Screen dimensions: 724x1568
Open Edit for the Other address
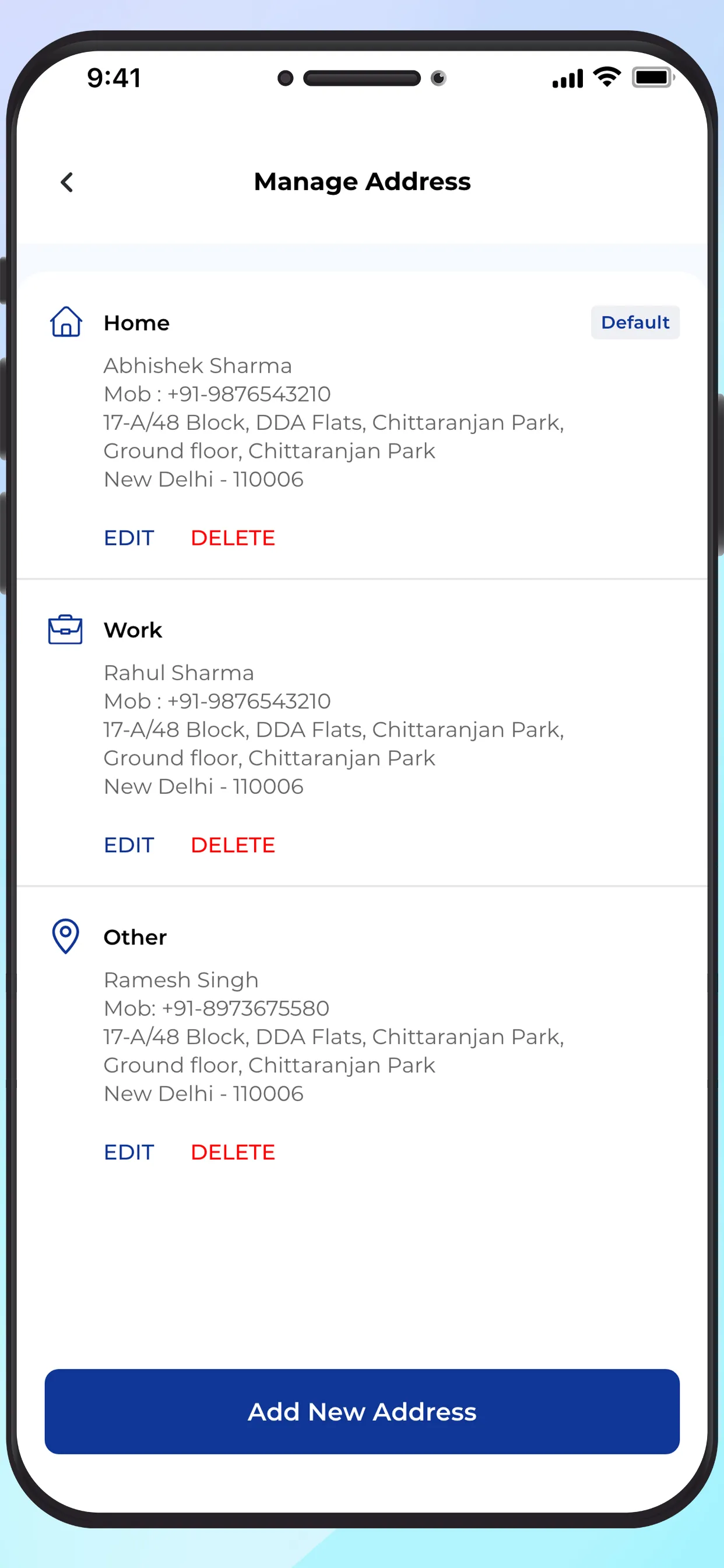(128, 1151)
